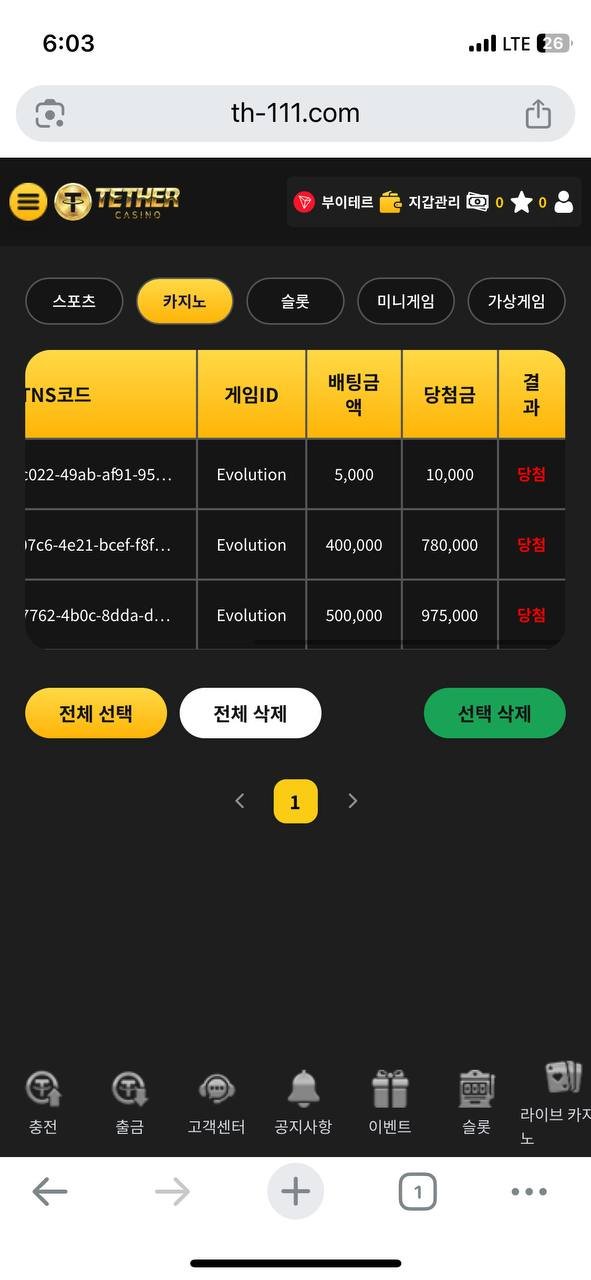Open 고객센터 customer support
This screenshot has width=591, height=1280.
click(x=216, y=1102)
